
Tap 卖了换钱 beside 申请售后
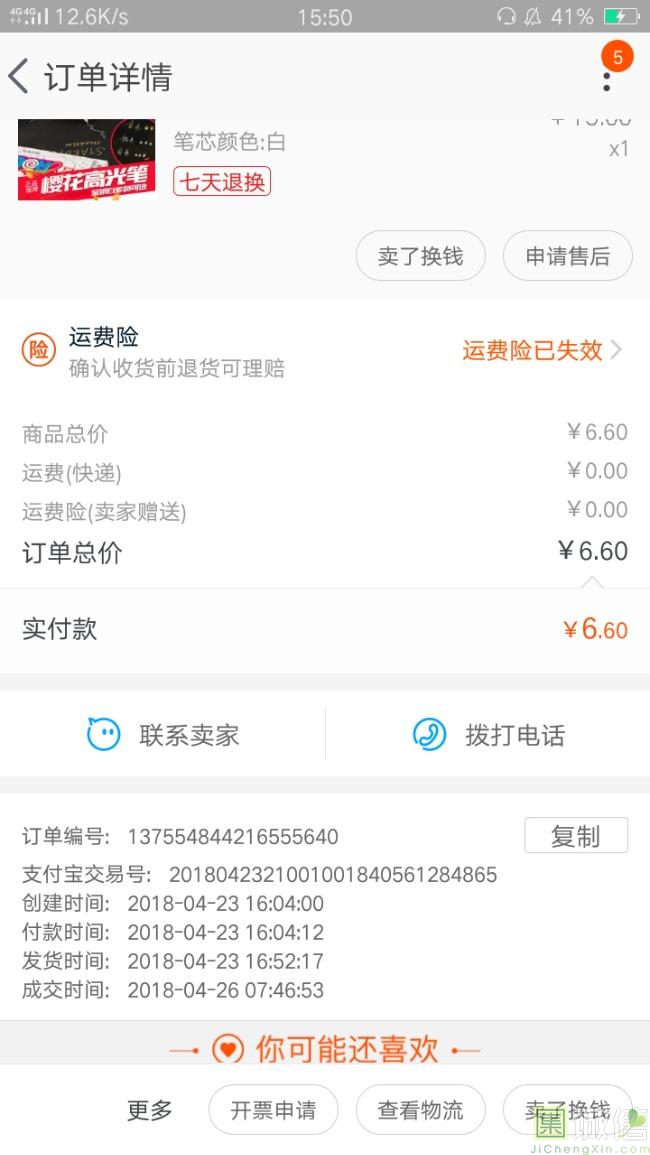click(420, 256)
